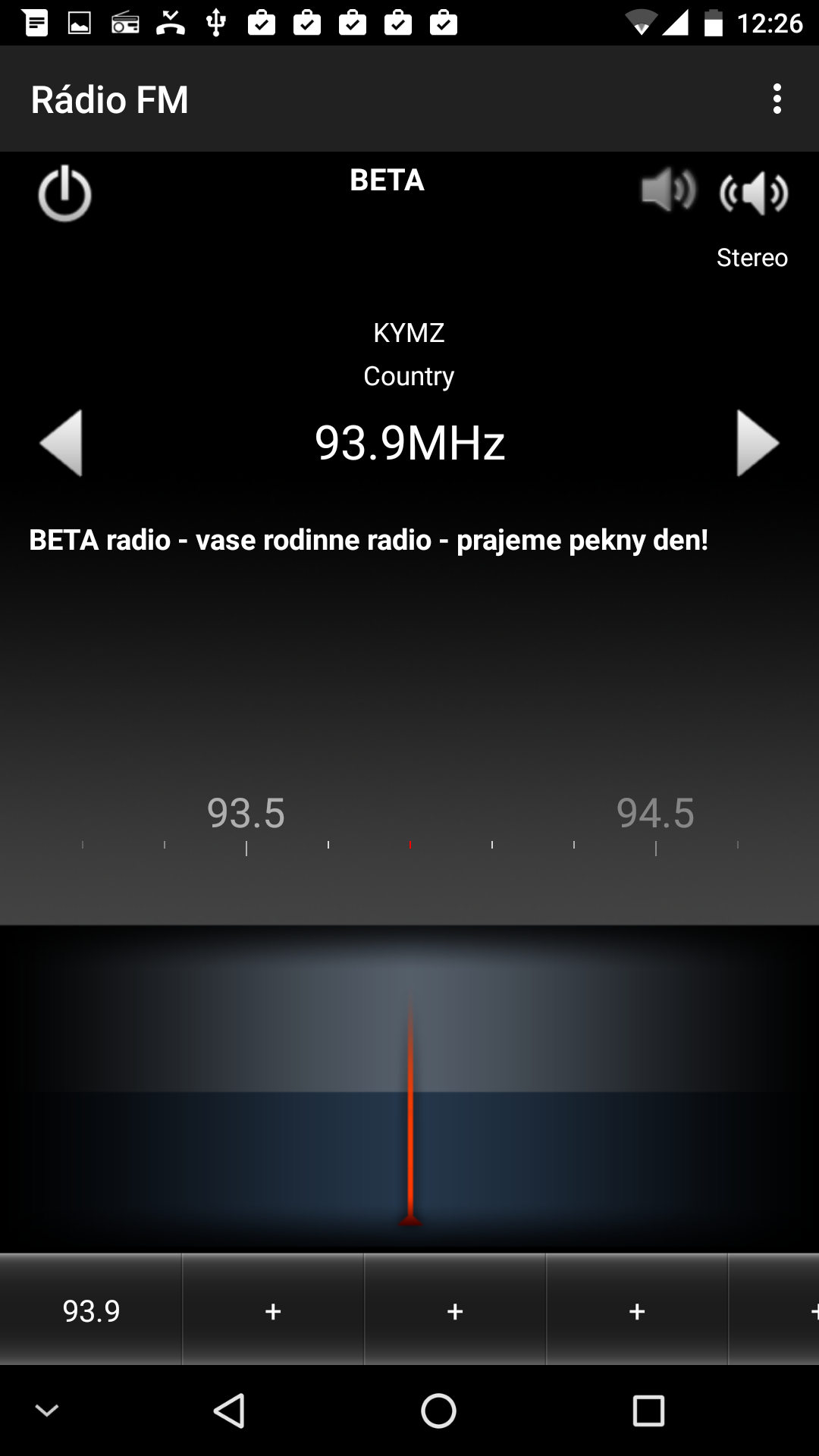Tap the navigation bar back button
The height and width of the screenshot is (1456, 819).
(x=229, y=1411)
